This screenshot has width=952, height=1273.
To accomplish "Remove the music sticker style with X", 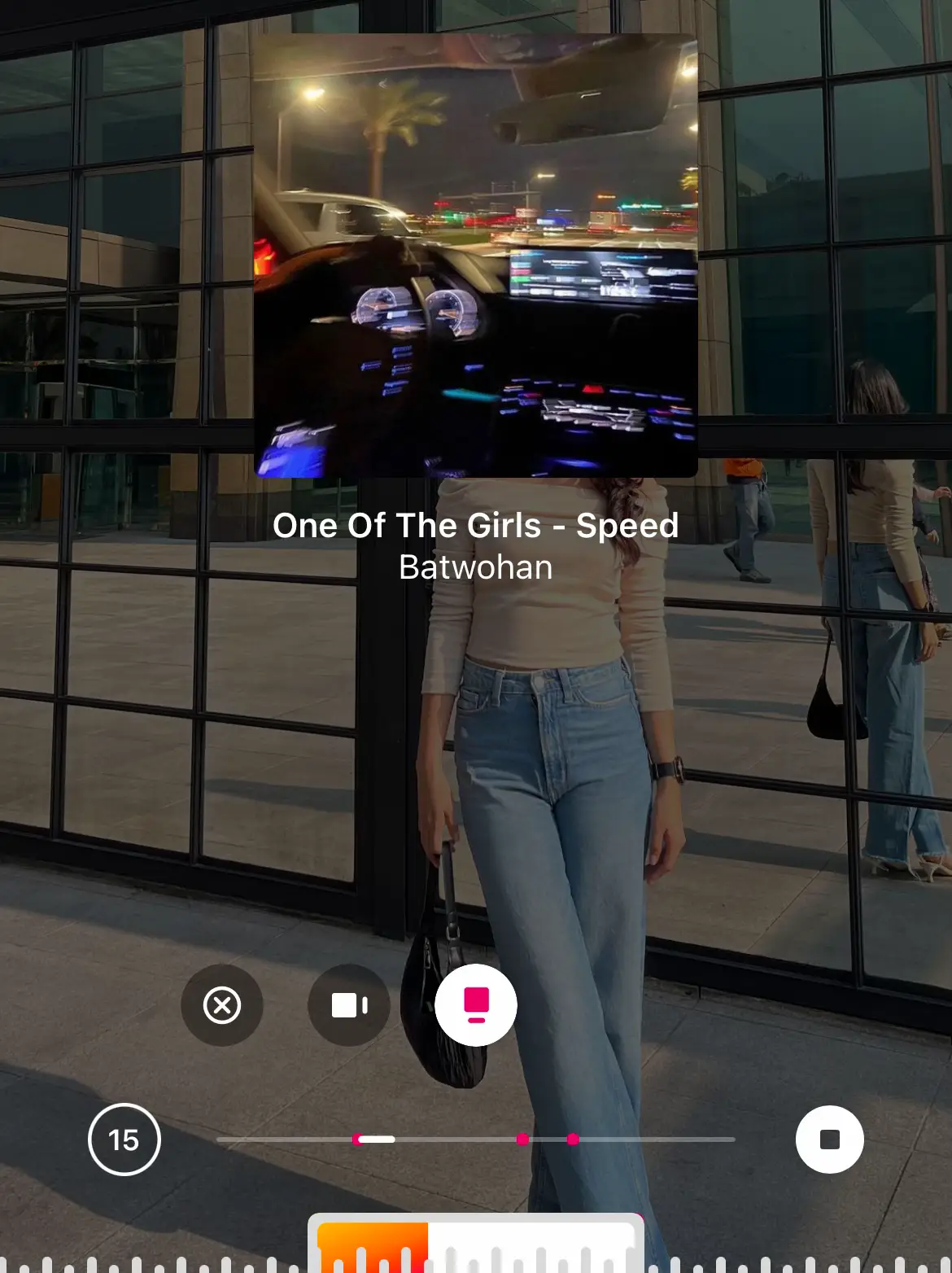I will coord(222,1005).
